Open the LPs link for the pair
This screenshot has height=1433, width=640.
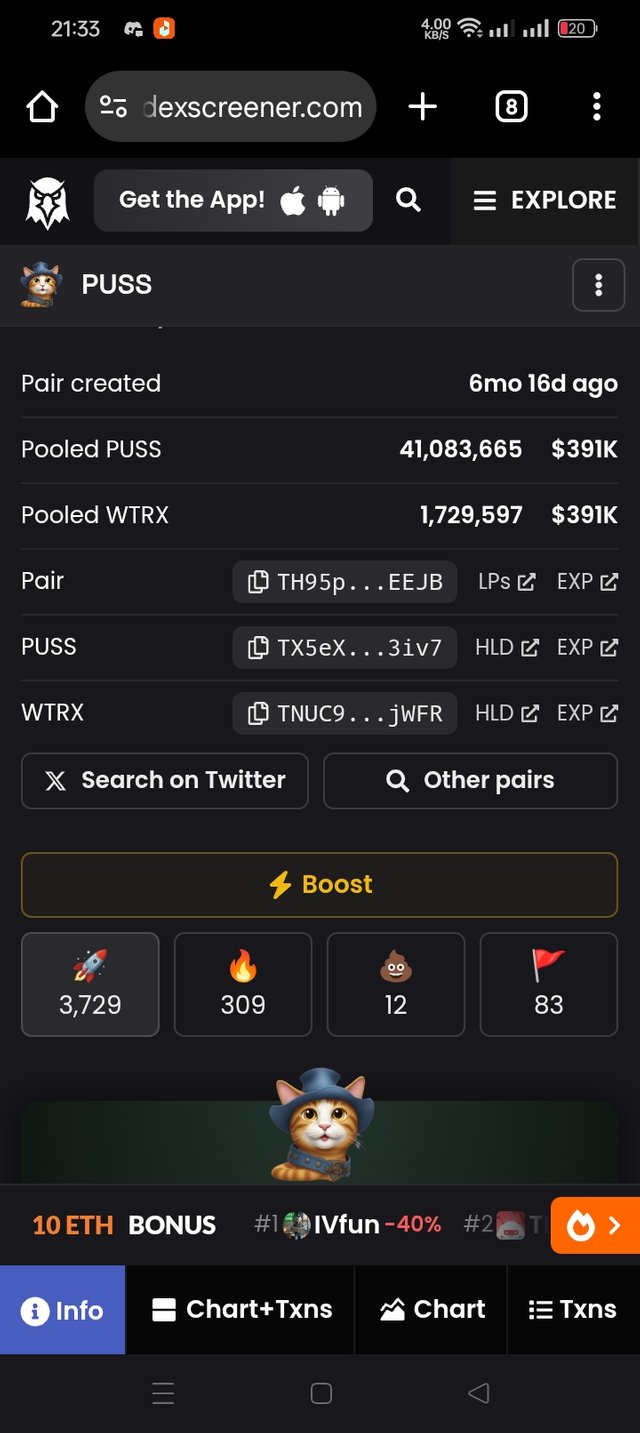point(506,582)
